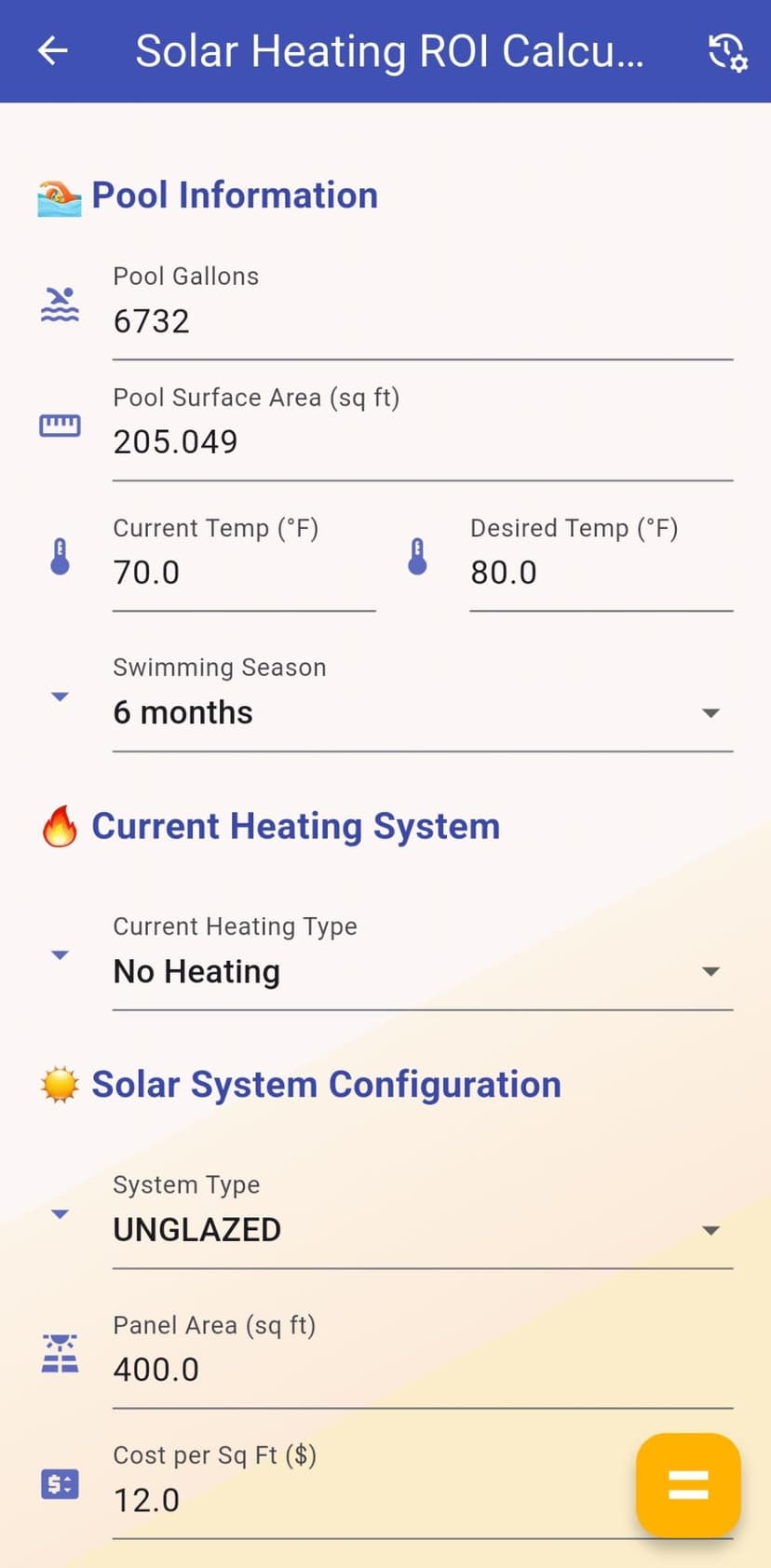Image resolution: width=771 pixels, height=1568 pixels.
Task: Click the Solar Heating ROI Calculator title
Action: tap(389, 51)
